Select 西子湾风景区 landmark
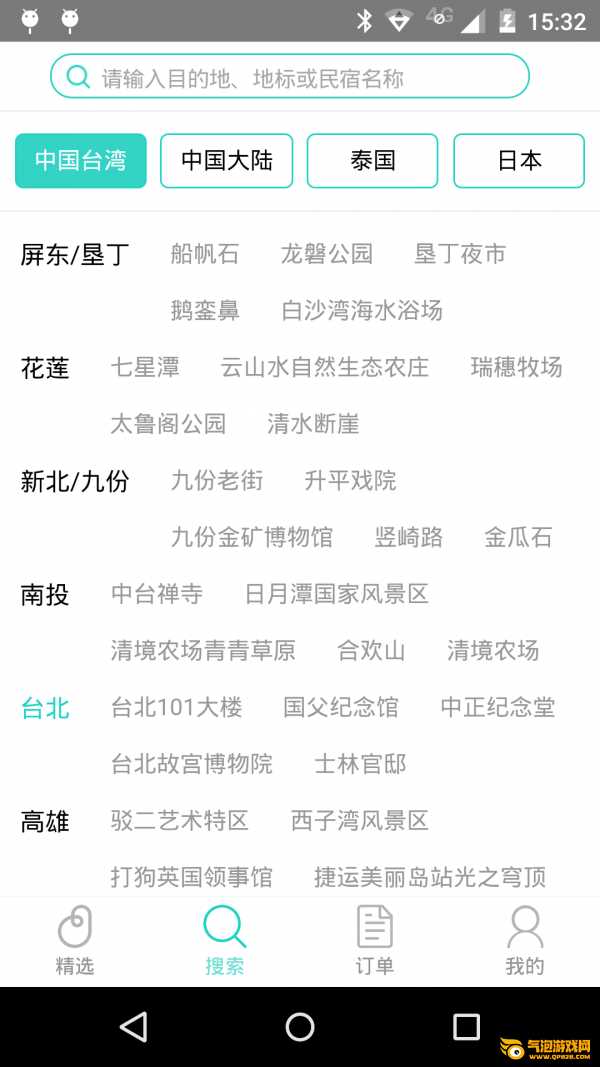 pyautogui.click(x=360, y=820)
